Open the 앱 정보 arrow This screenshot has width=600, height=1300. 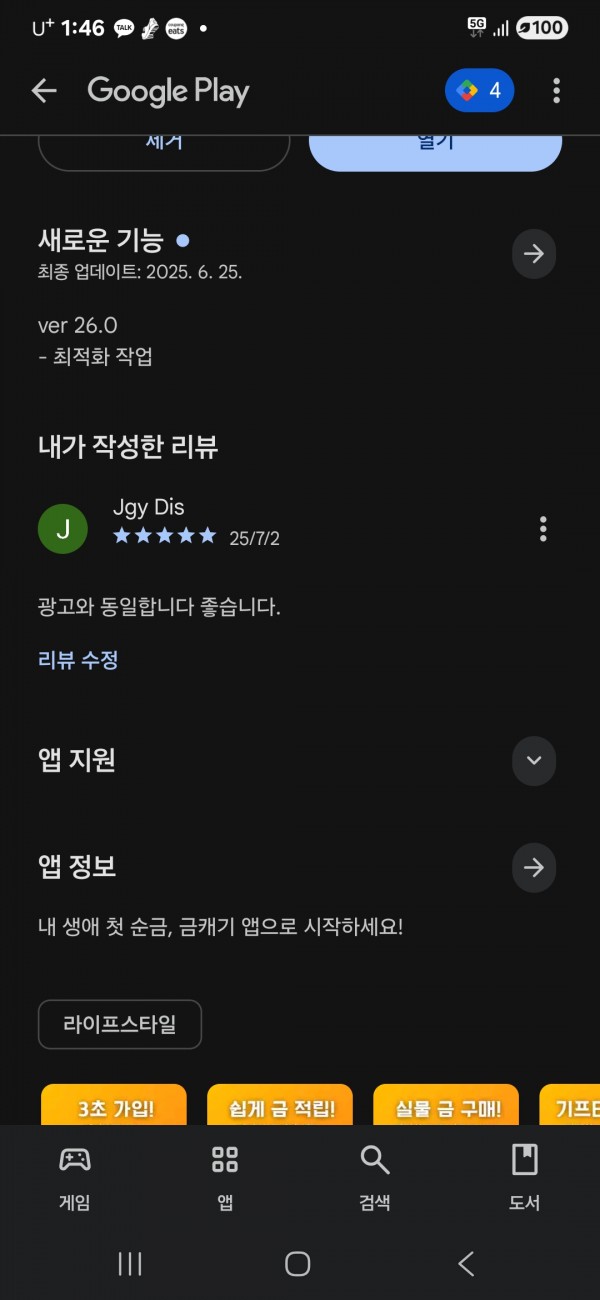[534, 867]
